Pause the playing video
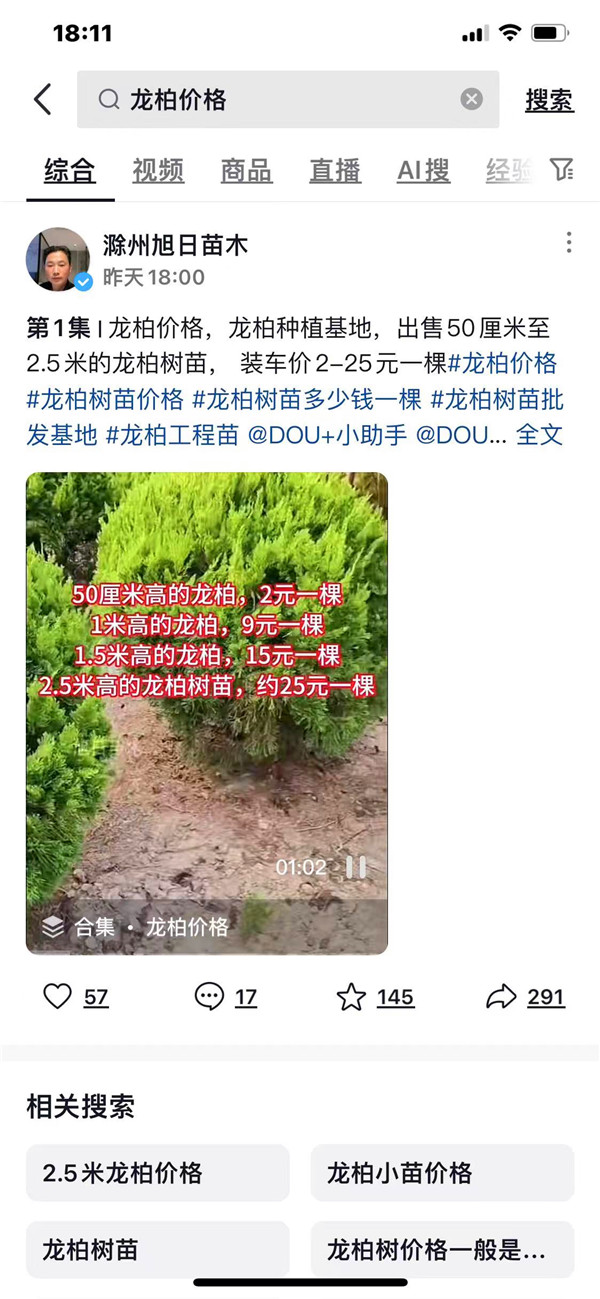This screenshot has width=600, height=1299. (x=356, y=867)
